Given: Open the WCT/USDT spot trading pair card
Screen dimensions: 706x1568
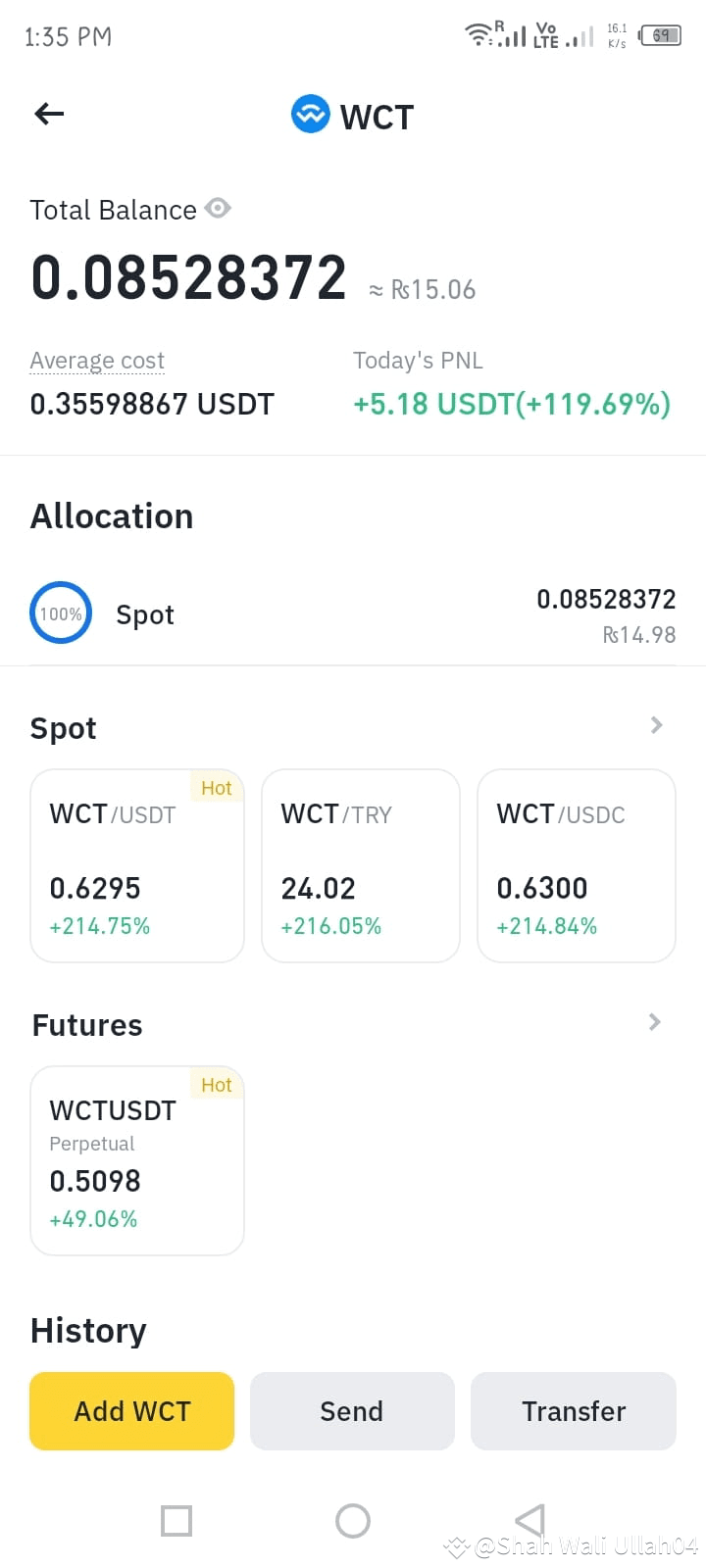Looking at the screenshot, I should coord(137,867).
